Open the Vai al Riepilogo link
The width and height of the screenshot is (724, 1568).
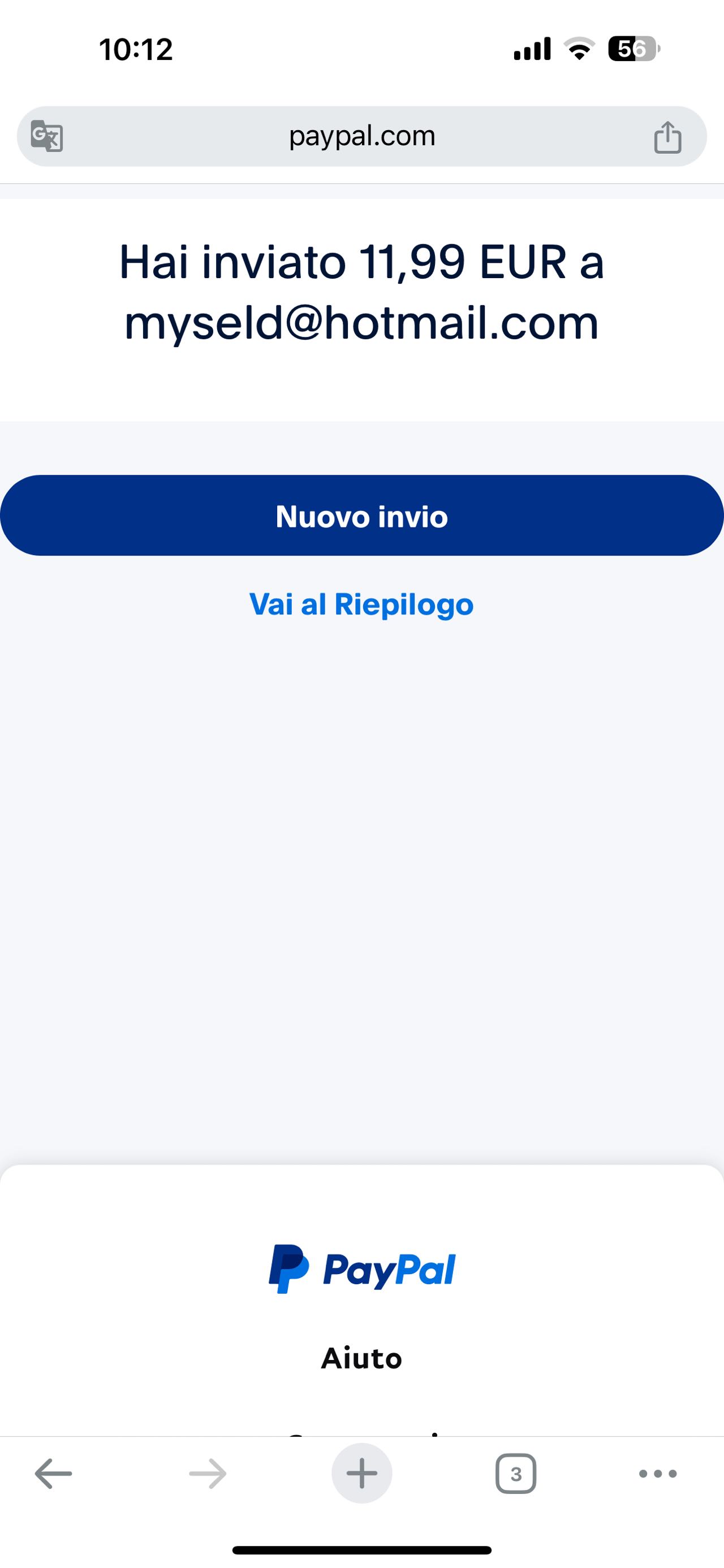point(361,604)
